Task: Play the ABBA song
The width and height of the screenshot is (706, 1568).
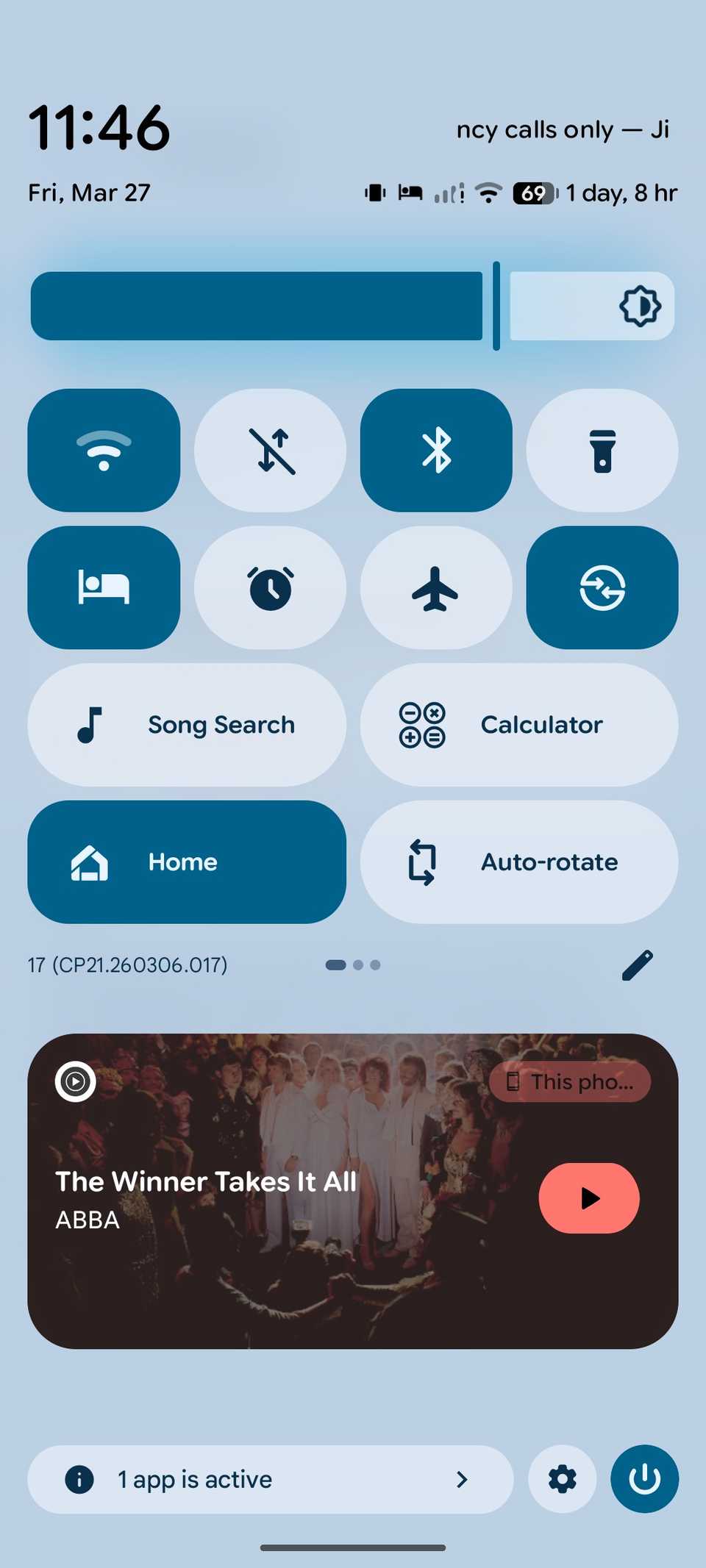Action: pyautogui.click(x=588, y=1198)
